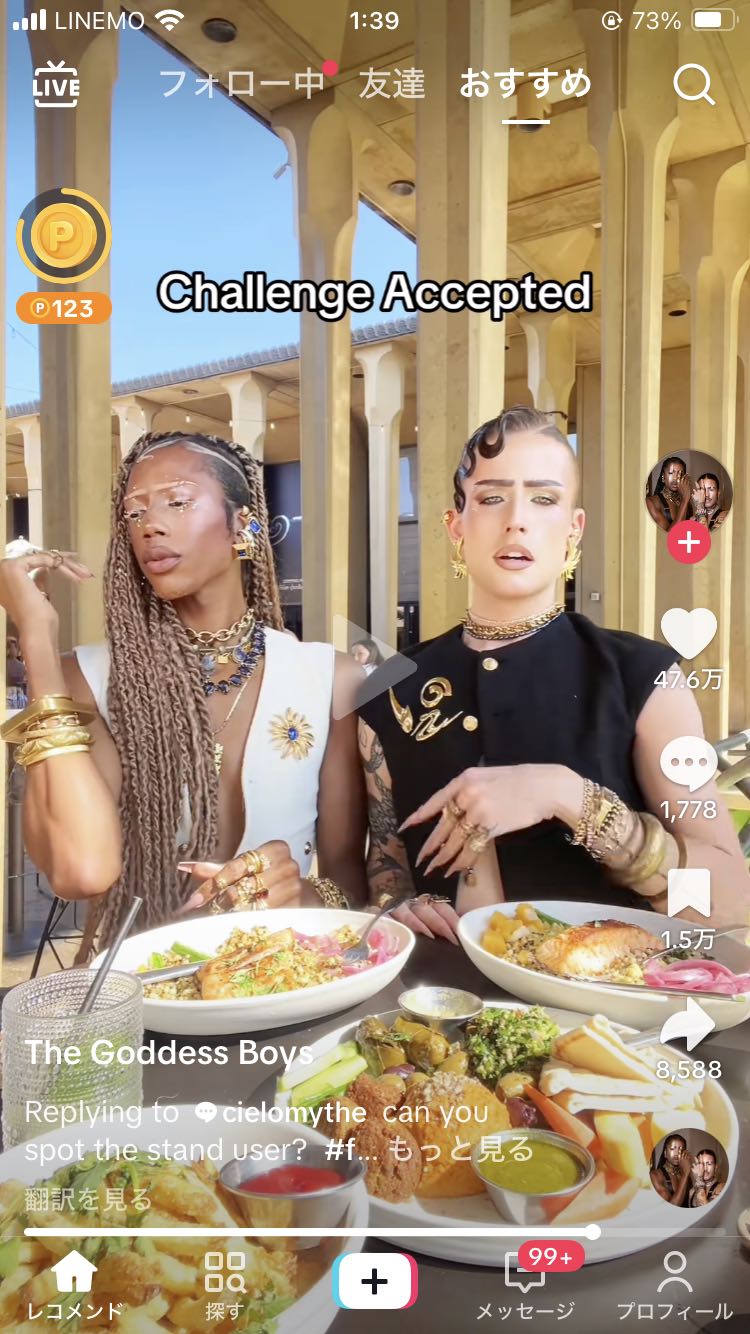Open the comments on this video
Viewport: 750px width, 1334px height.
689,765
